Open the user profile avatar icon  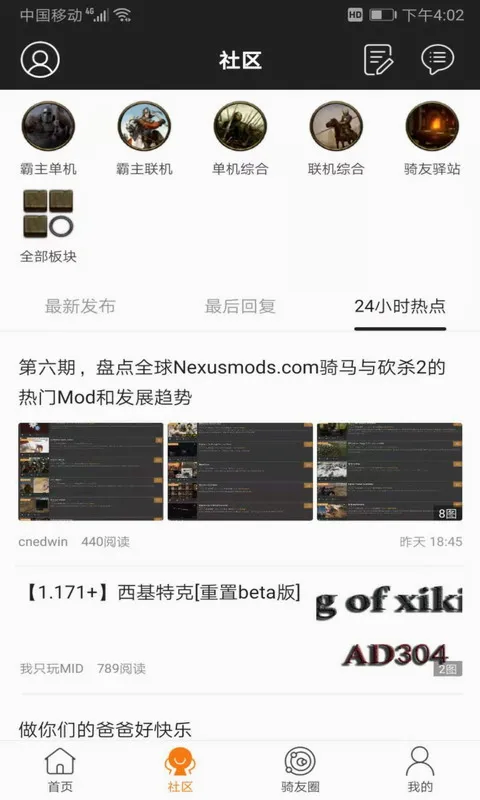40,59
